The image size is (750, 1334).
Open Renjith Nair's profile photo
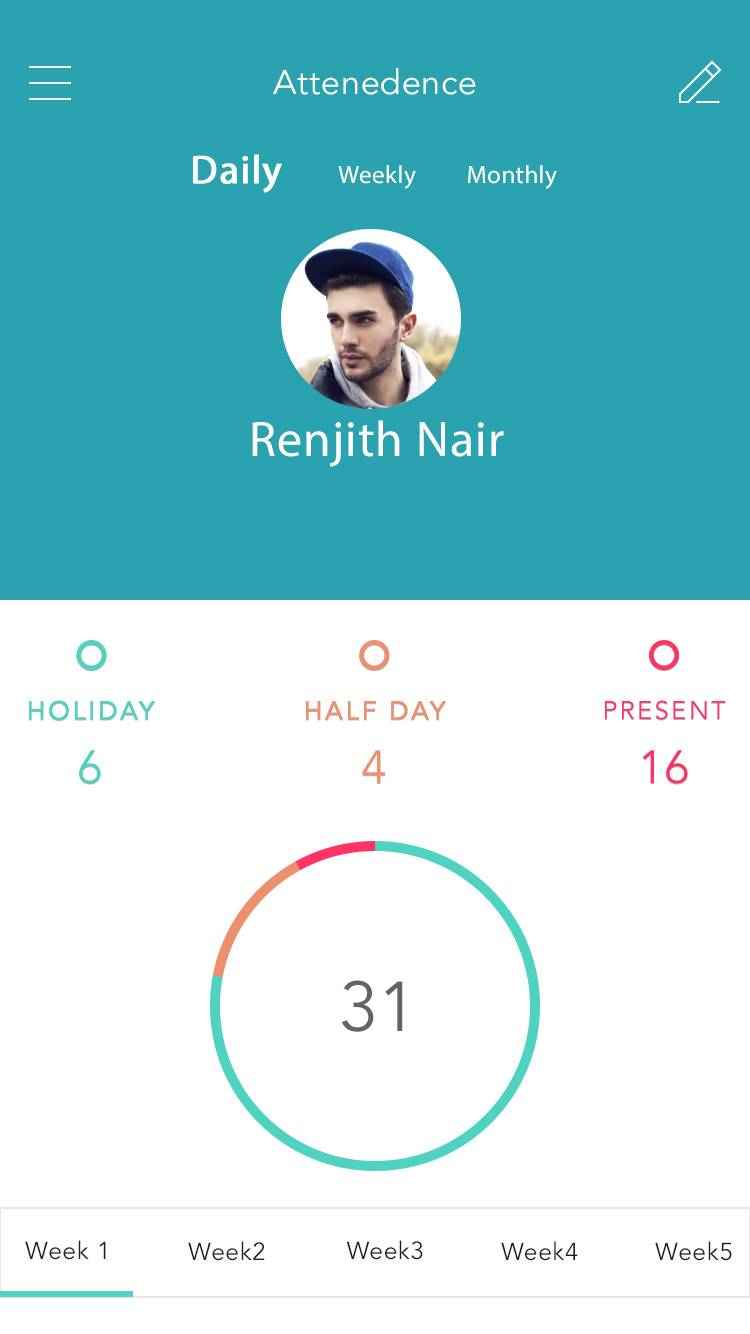371,319
